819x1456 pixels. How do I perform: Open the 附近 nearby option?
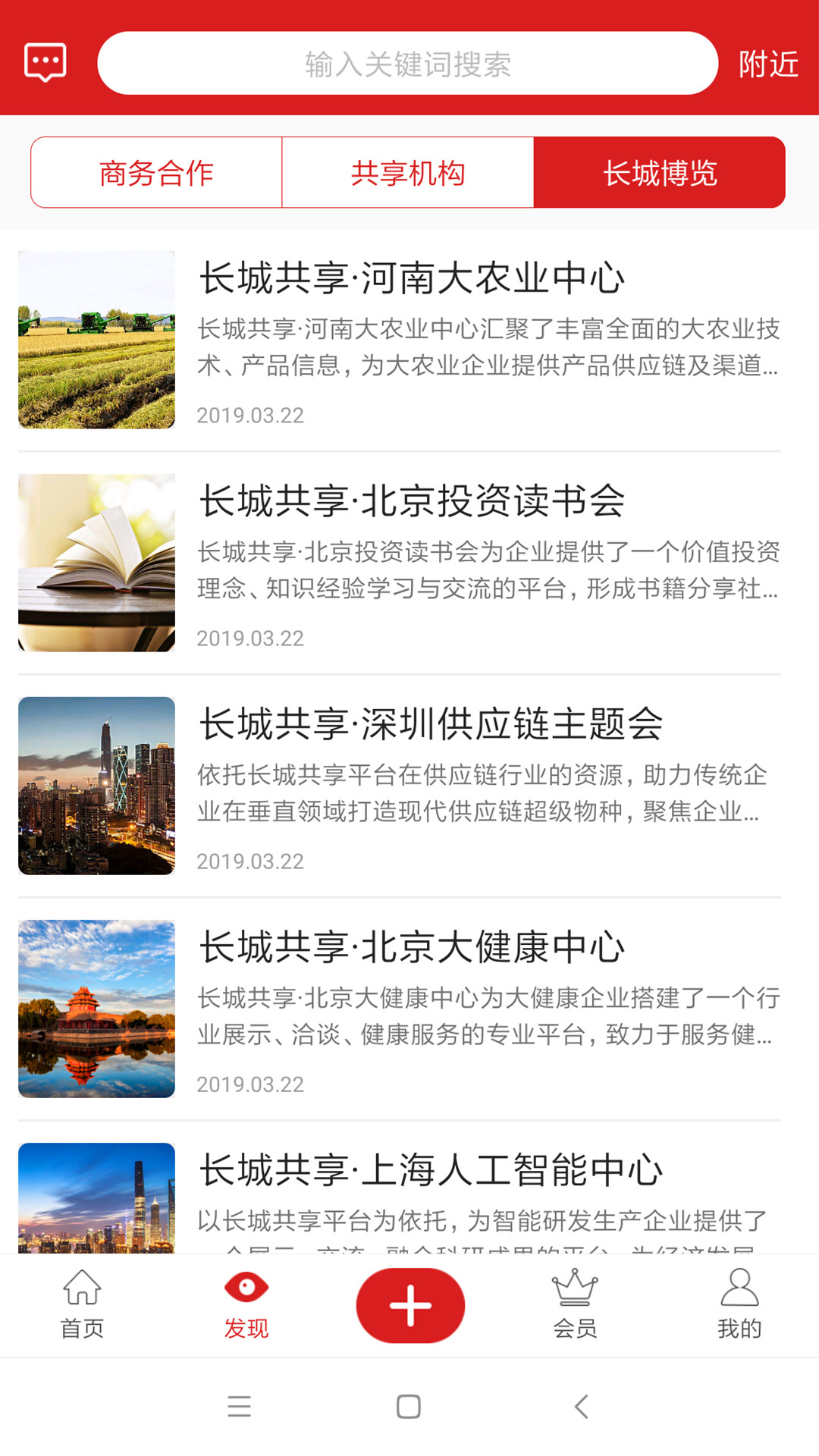pyautogui.click(x=768, y=64)
